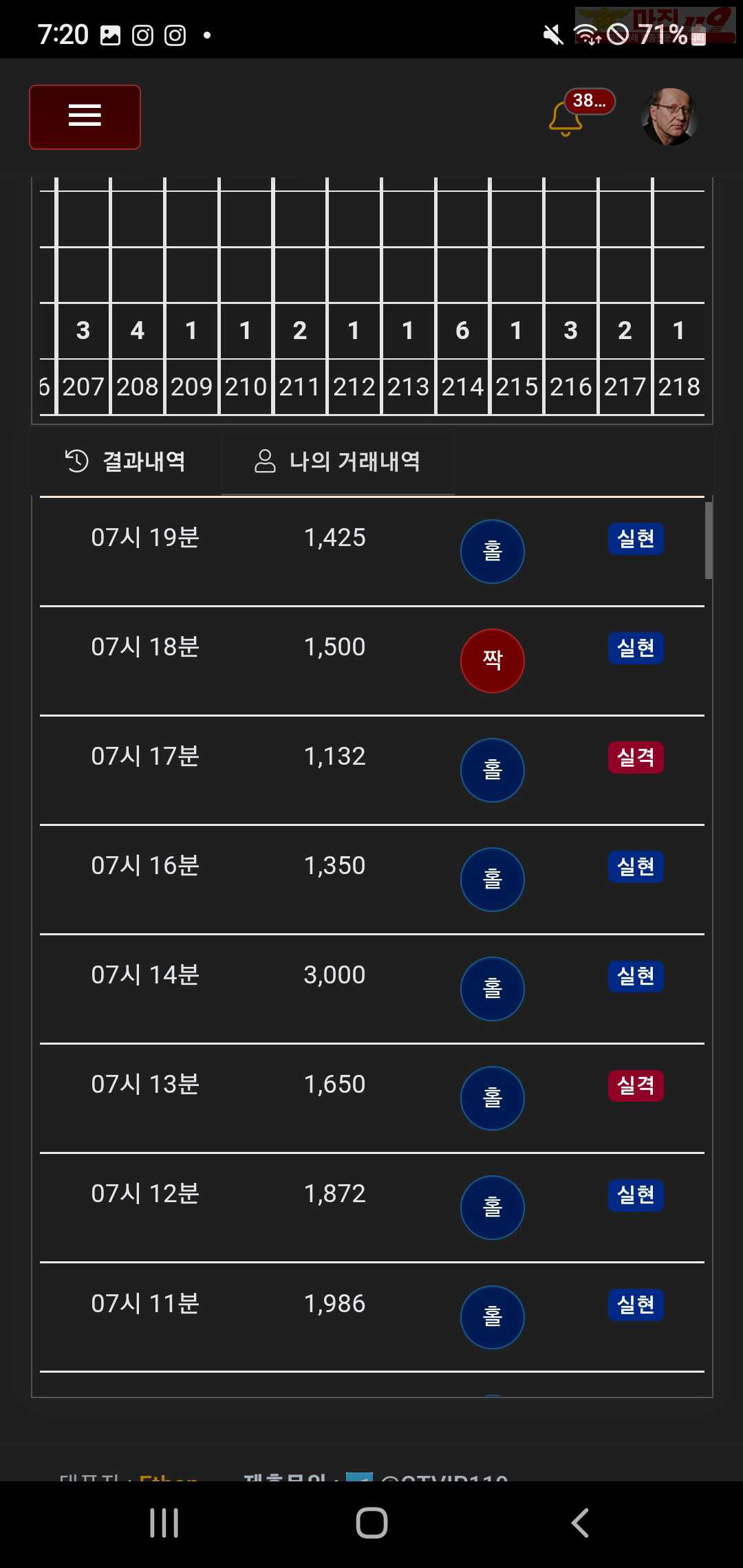
Task: Go to the phone's home screen
Action: (371, 1523)
